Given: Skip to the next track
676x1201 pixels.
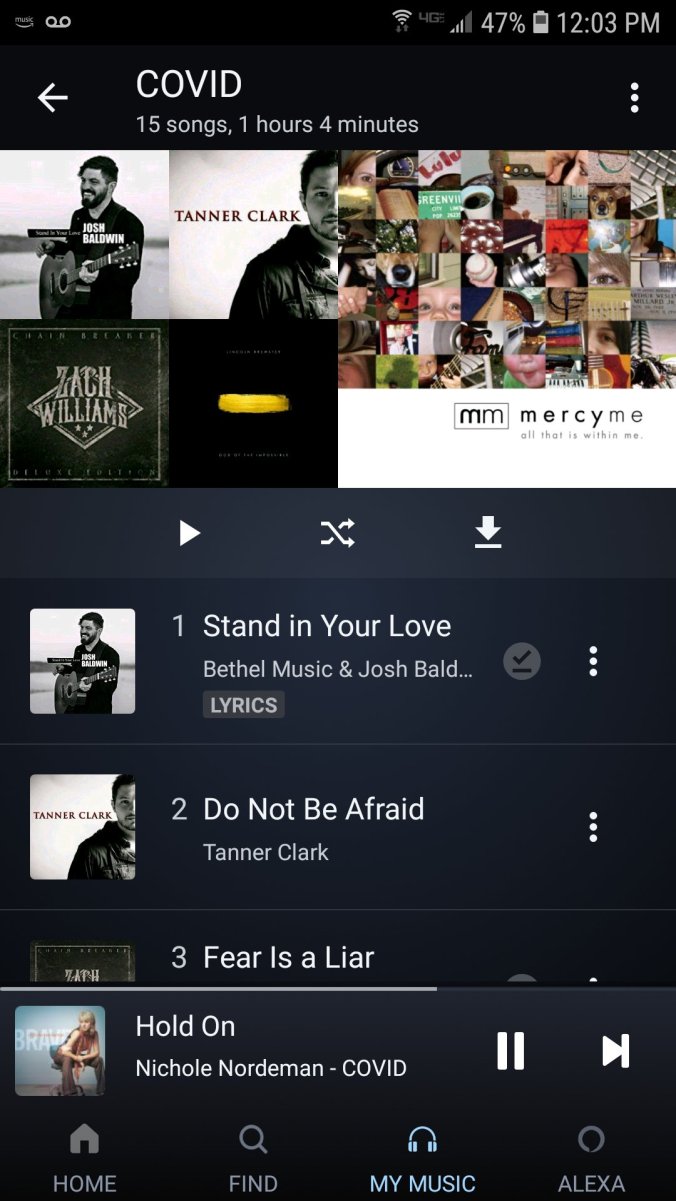Looking at the screenshot, I should (x=615, y=1051).
